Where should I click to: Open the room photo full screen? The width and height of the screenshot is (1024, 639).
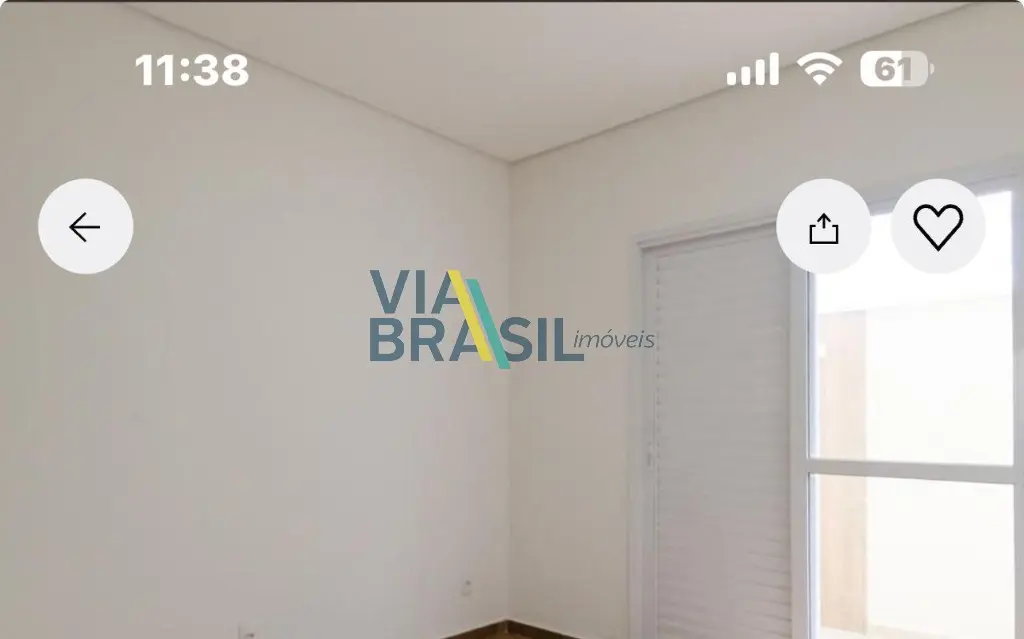[512, 425]
